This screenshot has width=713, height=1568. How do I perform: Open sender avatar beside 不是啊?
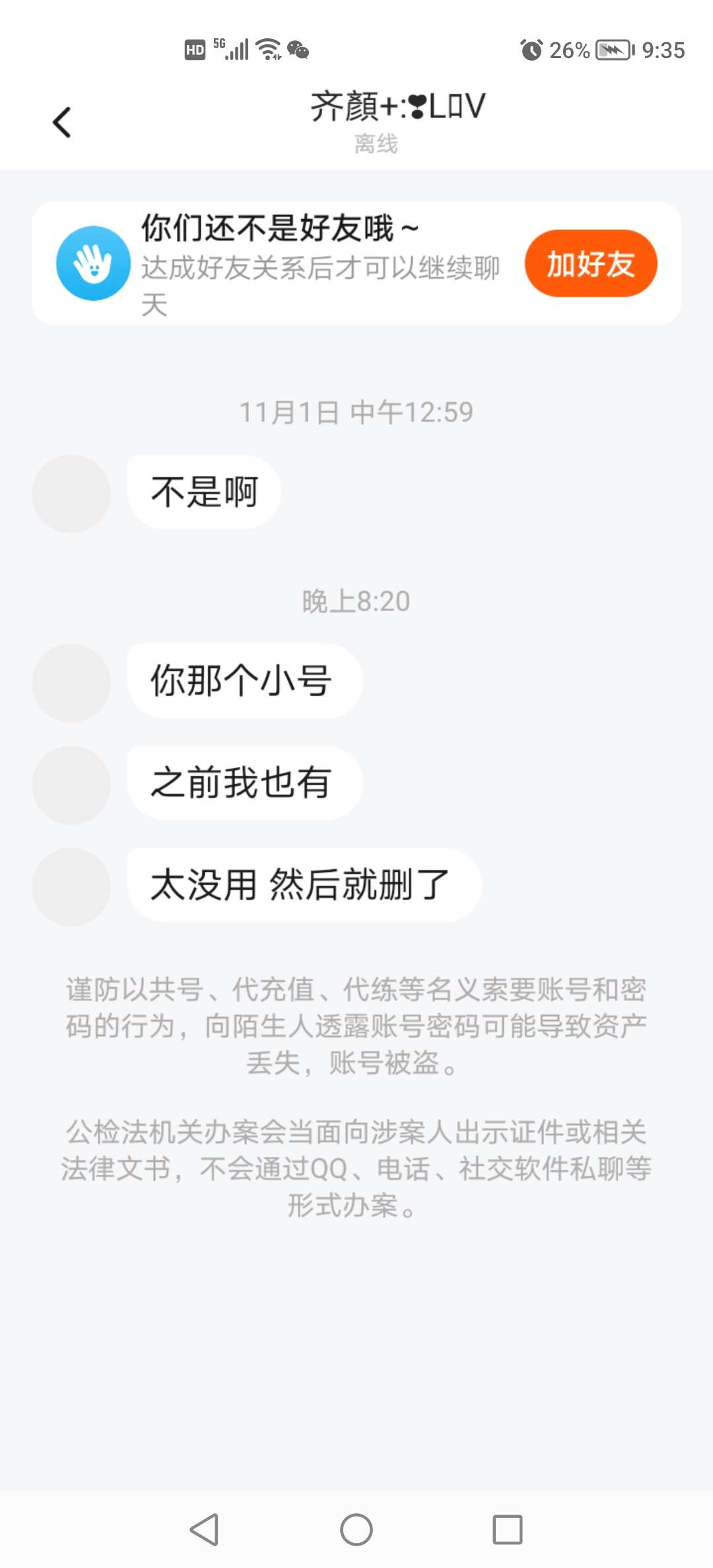[x=71, y=494]
